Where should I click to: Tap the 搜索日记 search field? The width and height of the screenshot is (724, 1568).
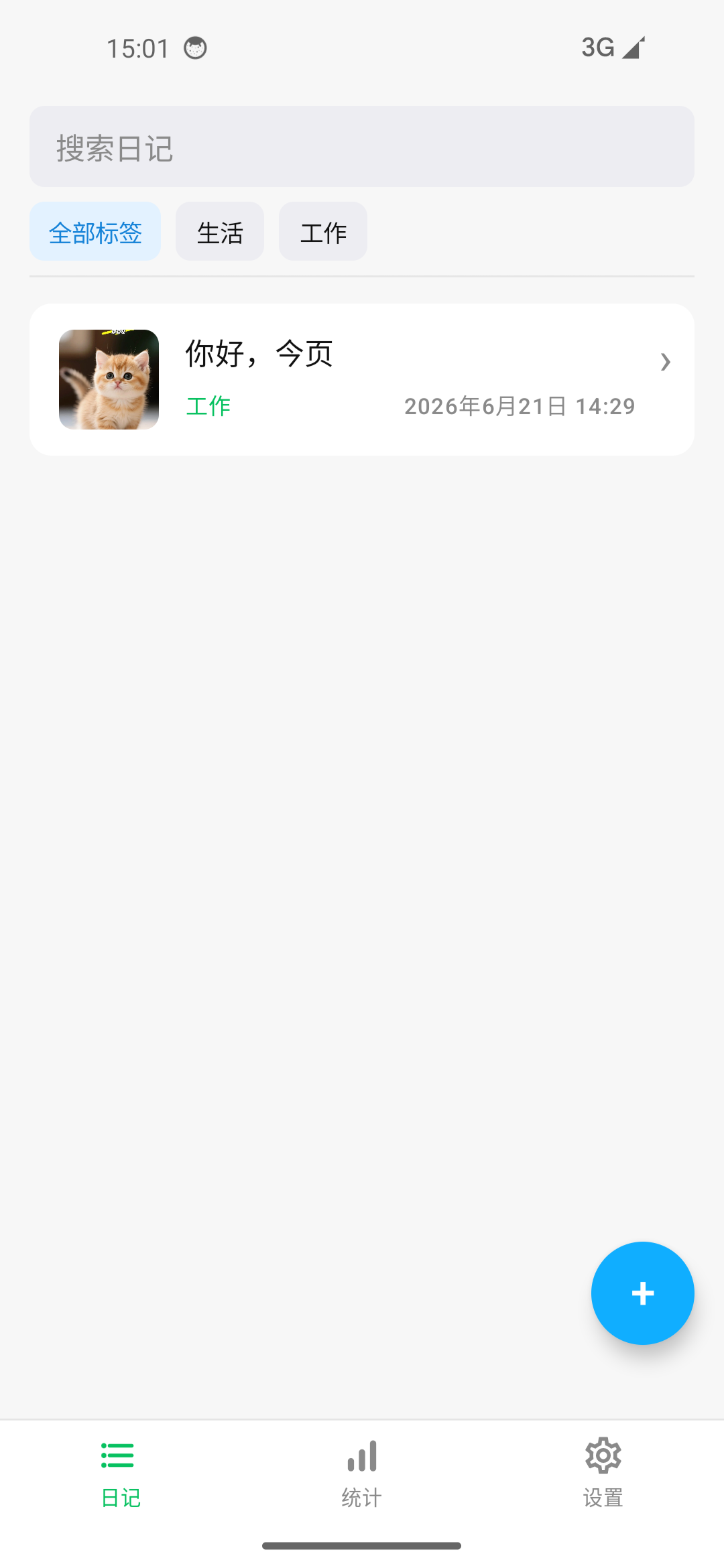pyautogui.click(x=362, y=146)
